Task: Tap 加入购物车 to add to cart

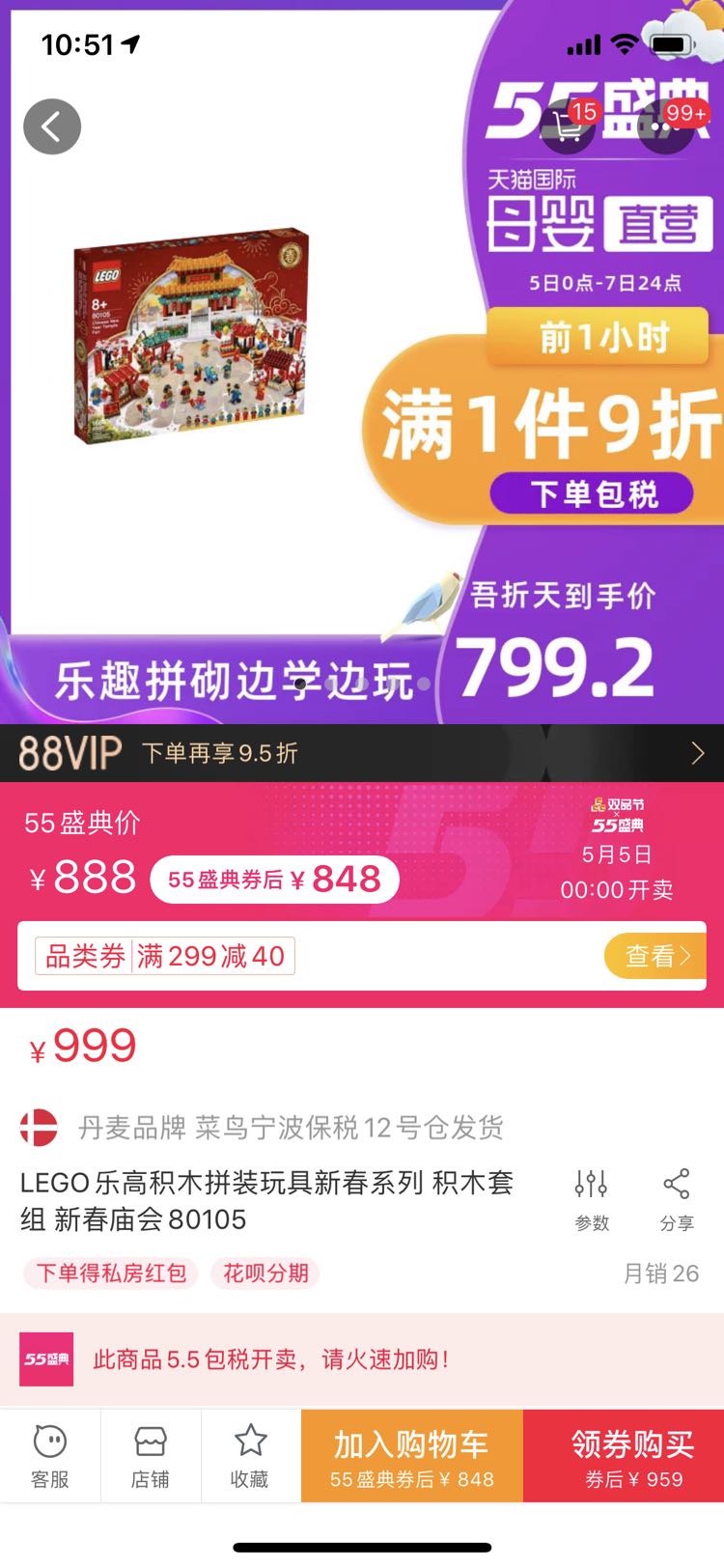Action: 412,1456
